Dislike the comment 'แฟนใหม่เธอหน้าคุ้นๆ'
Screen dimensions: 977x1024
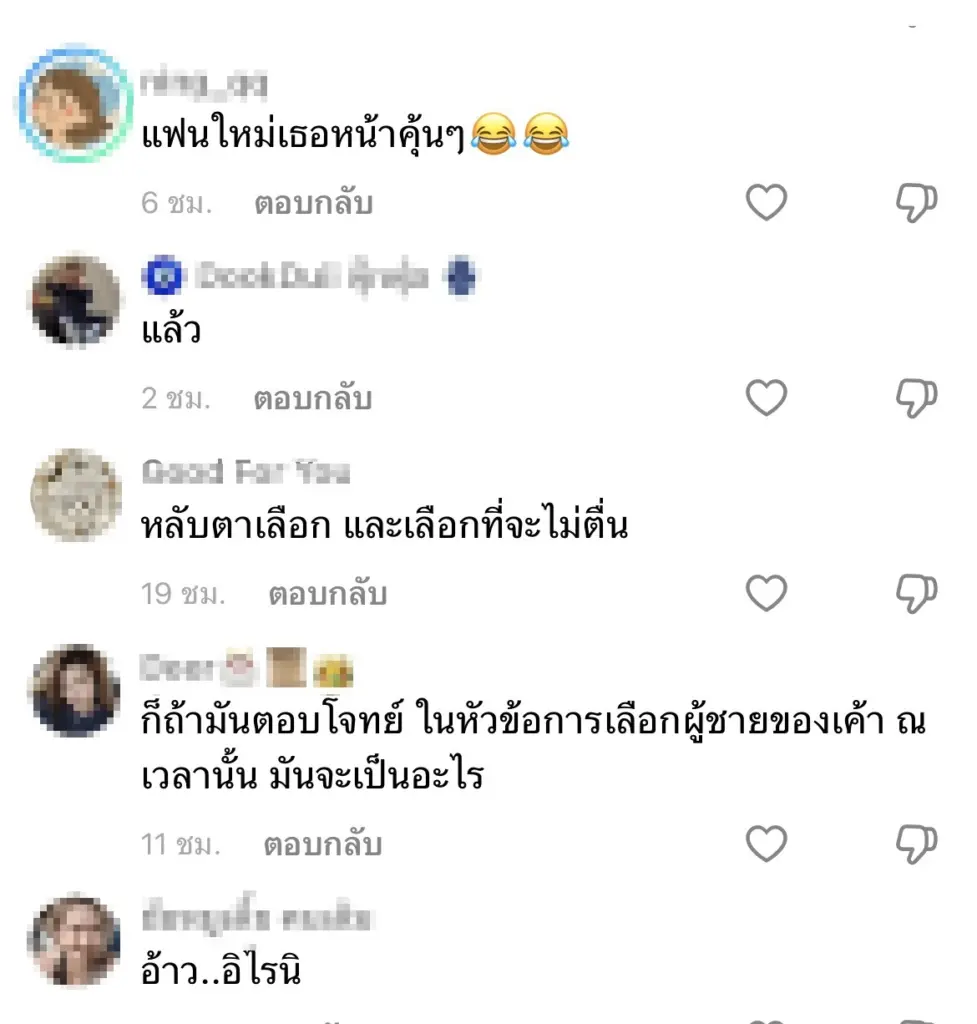pyautogui.click(x=915, y=203)
